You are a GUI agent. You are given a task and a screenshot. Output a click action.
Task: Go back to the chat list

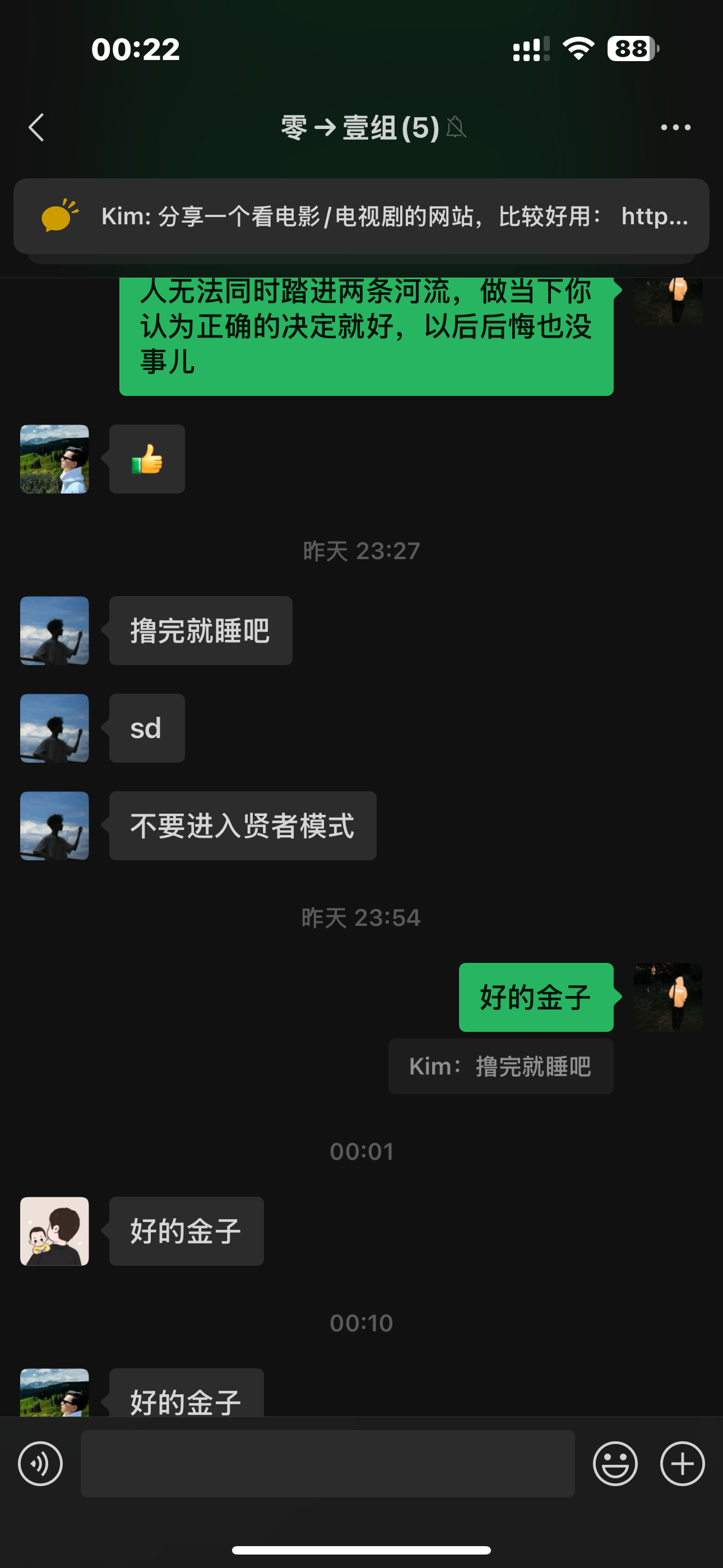click(36, 127)
